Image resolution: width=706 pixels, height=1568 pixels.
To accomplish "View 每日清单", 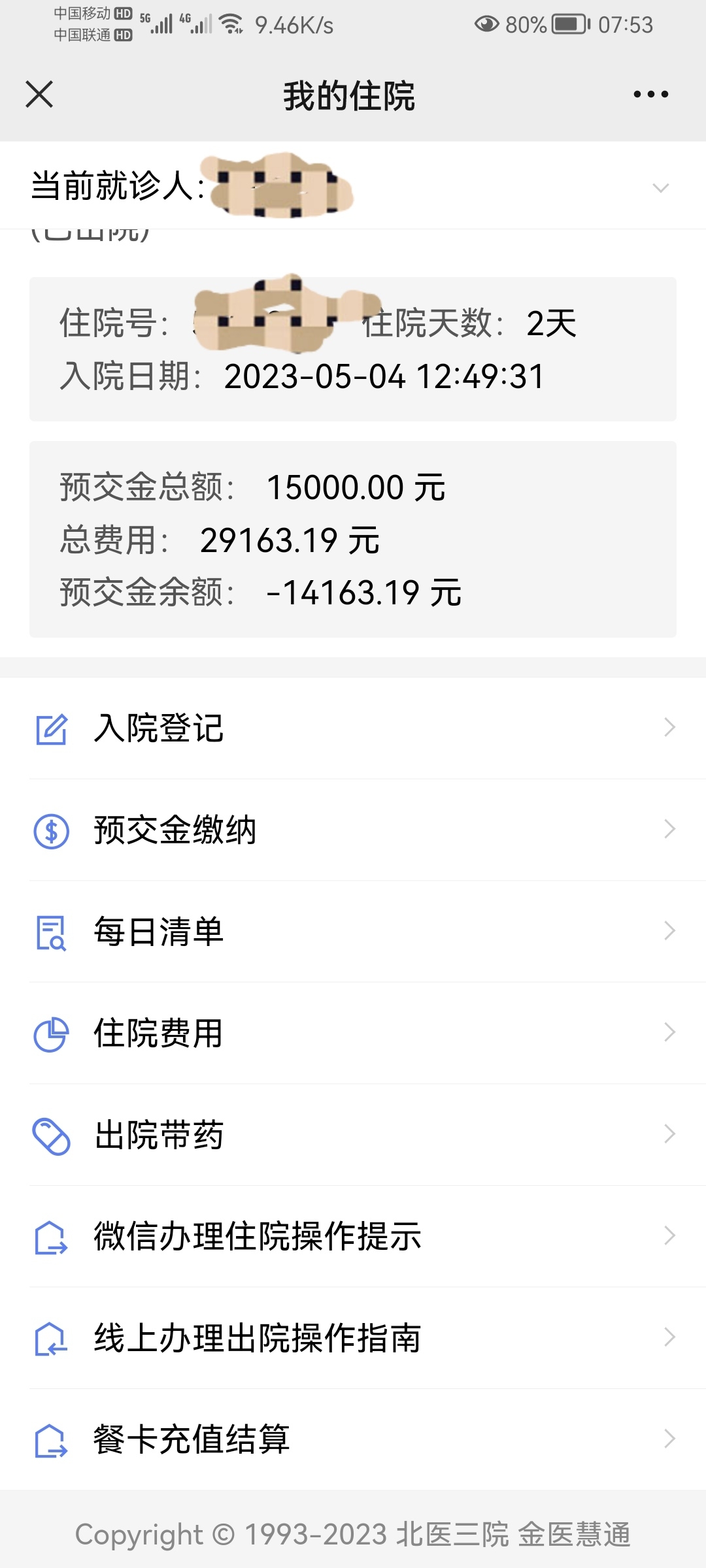I will (x=353, y=932).
